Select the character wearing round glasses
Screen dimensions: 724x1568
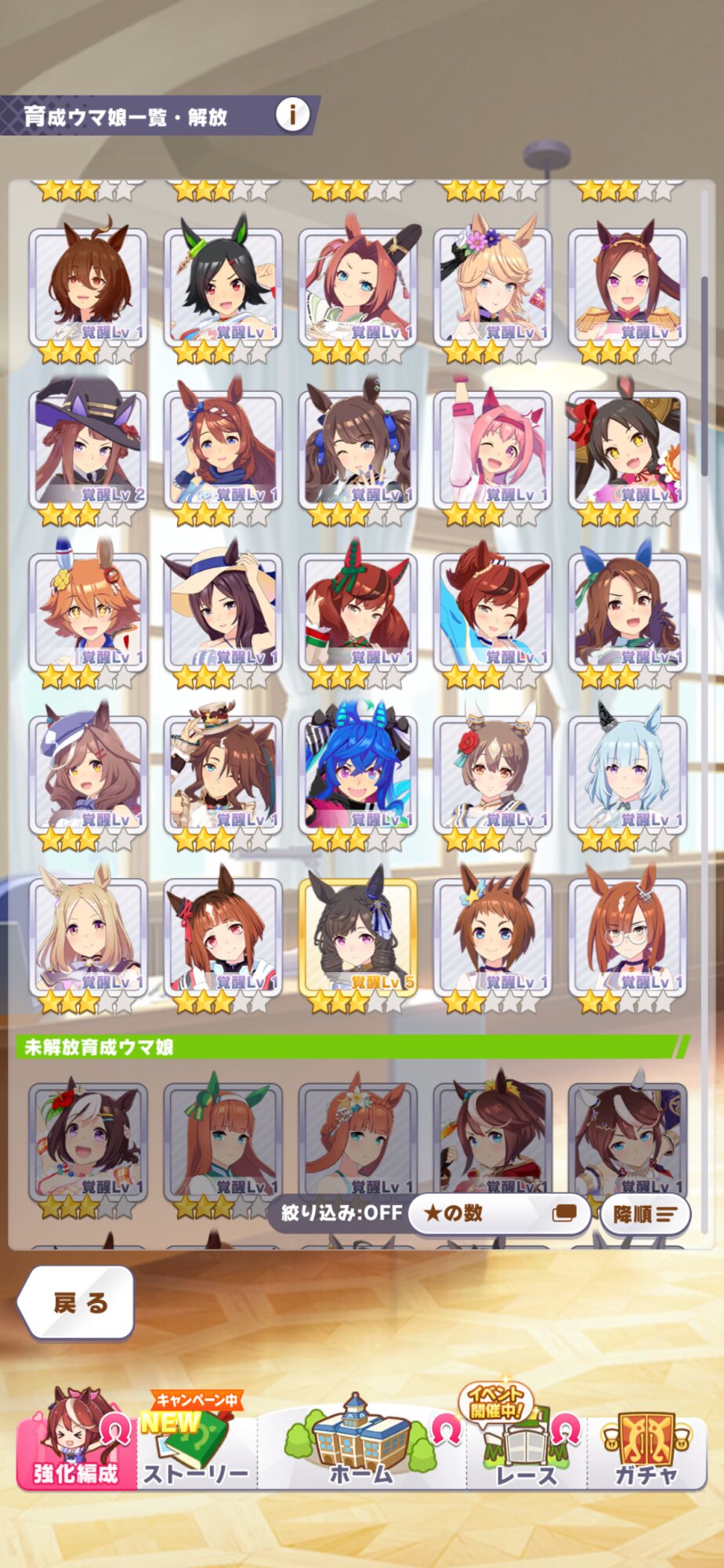point(627,937)
